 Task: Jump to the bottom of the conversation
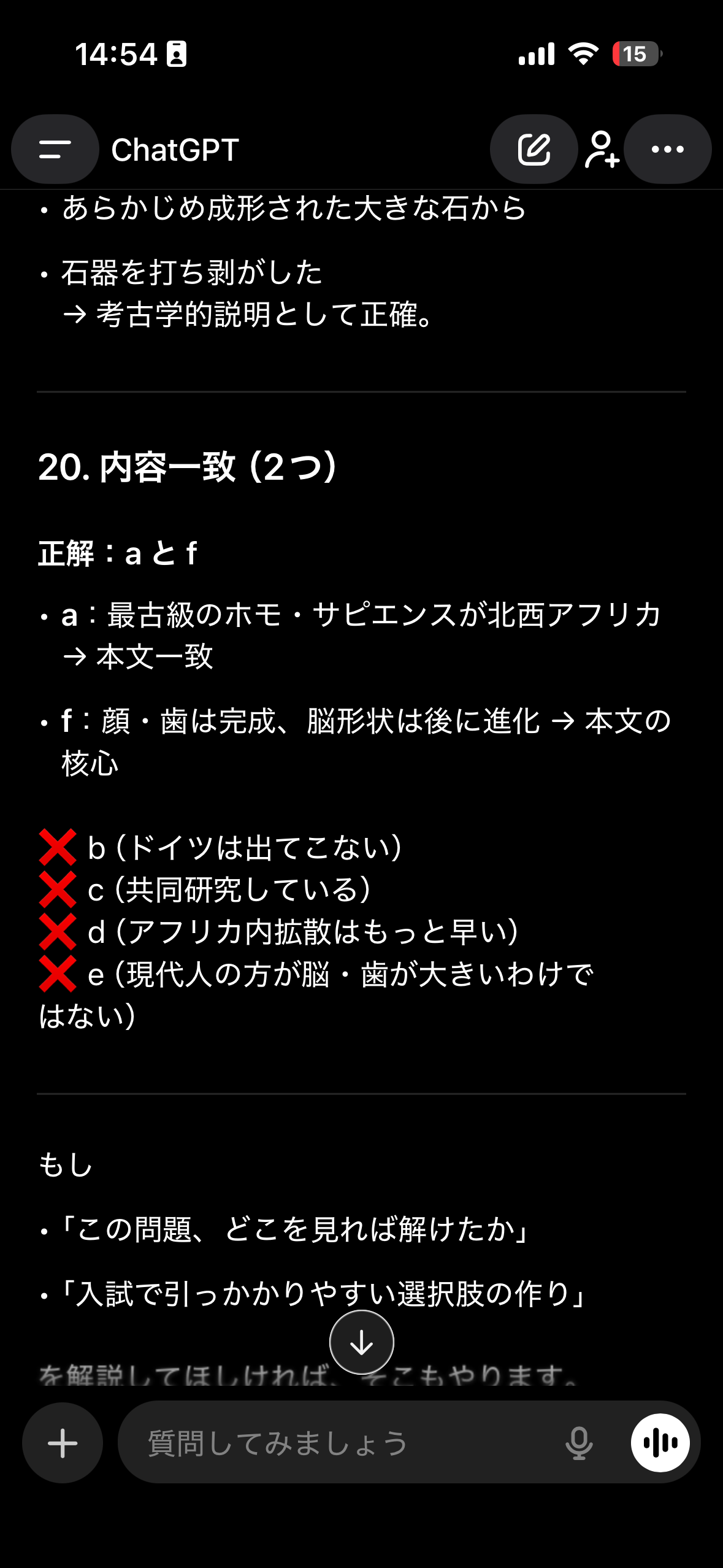point(361,1342)
